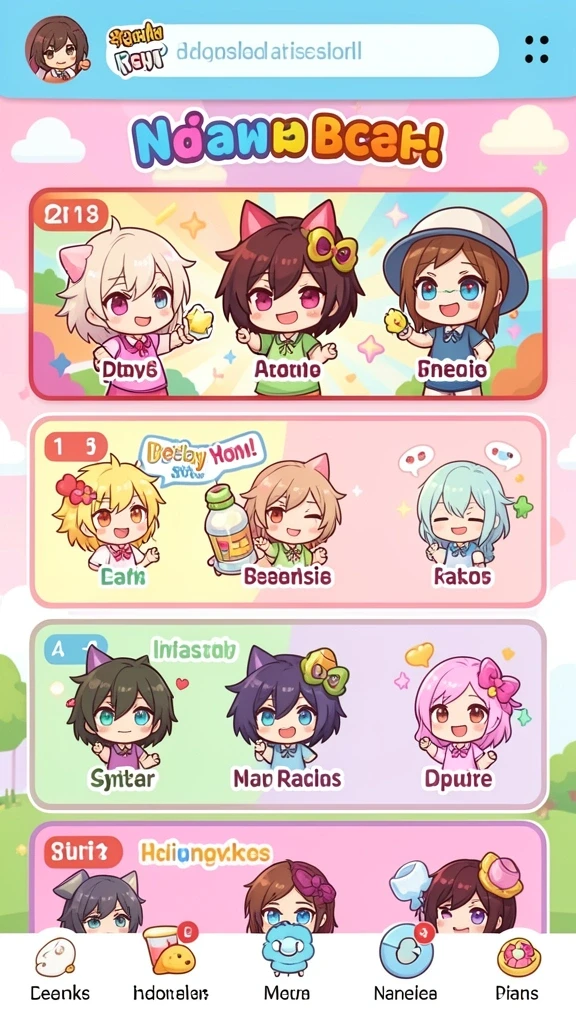Open the profile avatar in the top bar
Screen dimensions: 576x1024
[x=57, y=50]
